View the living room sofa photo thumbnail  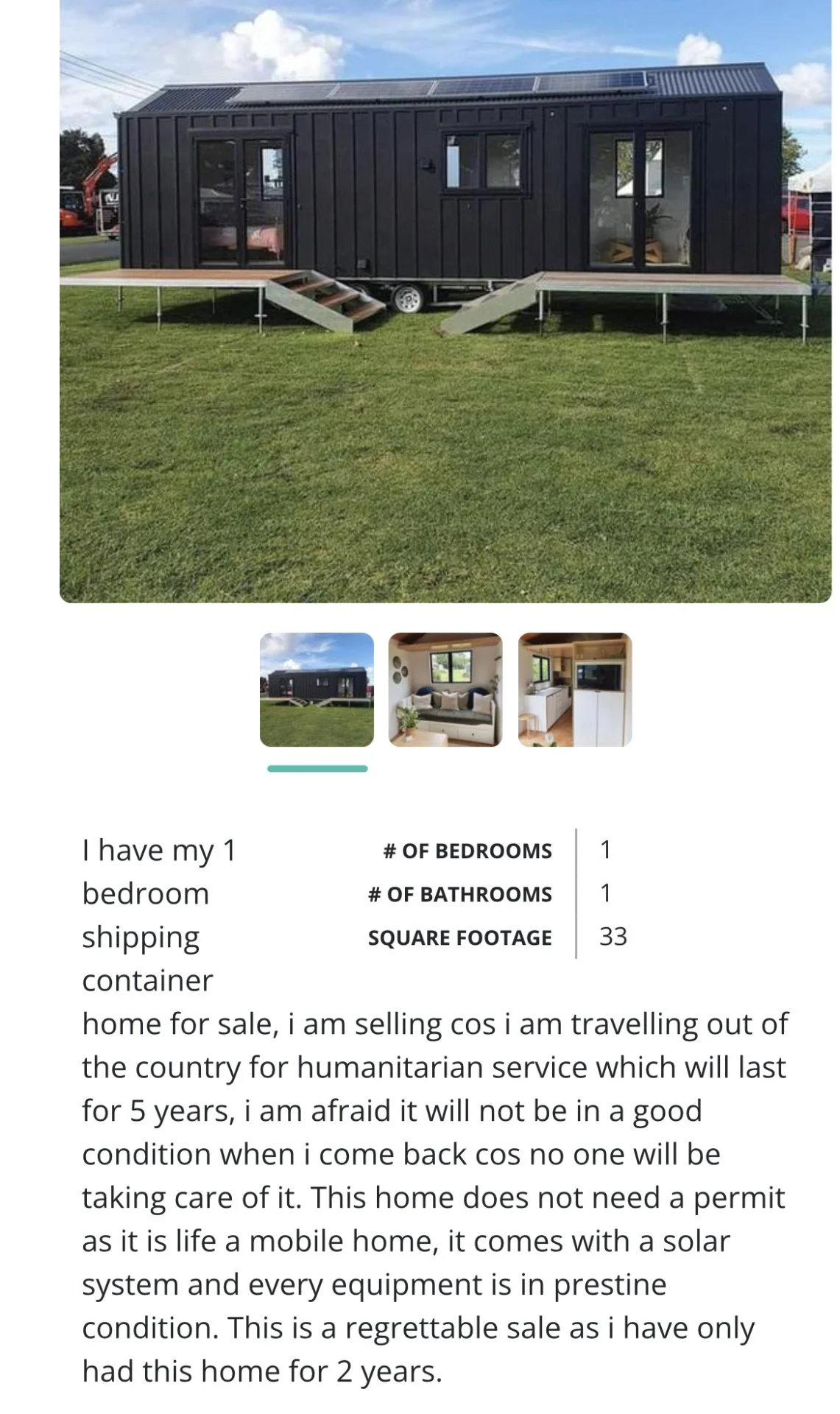click(x=445, y=689)
